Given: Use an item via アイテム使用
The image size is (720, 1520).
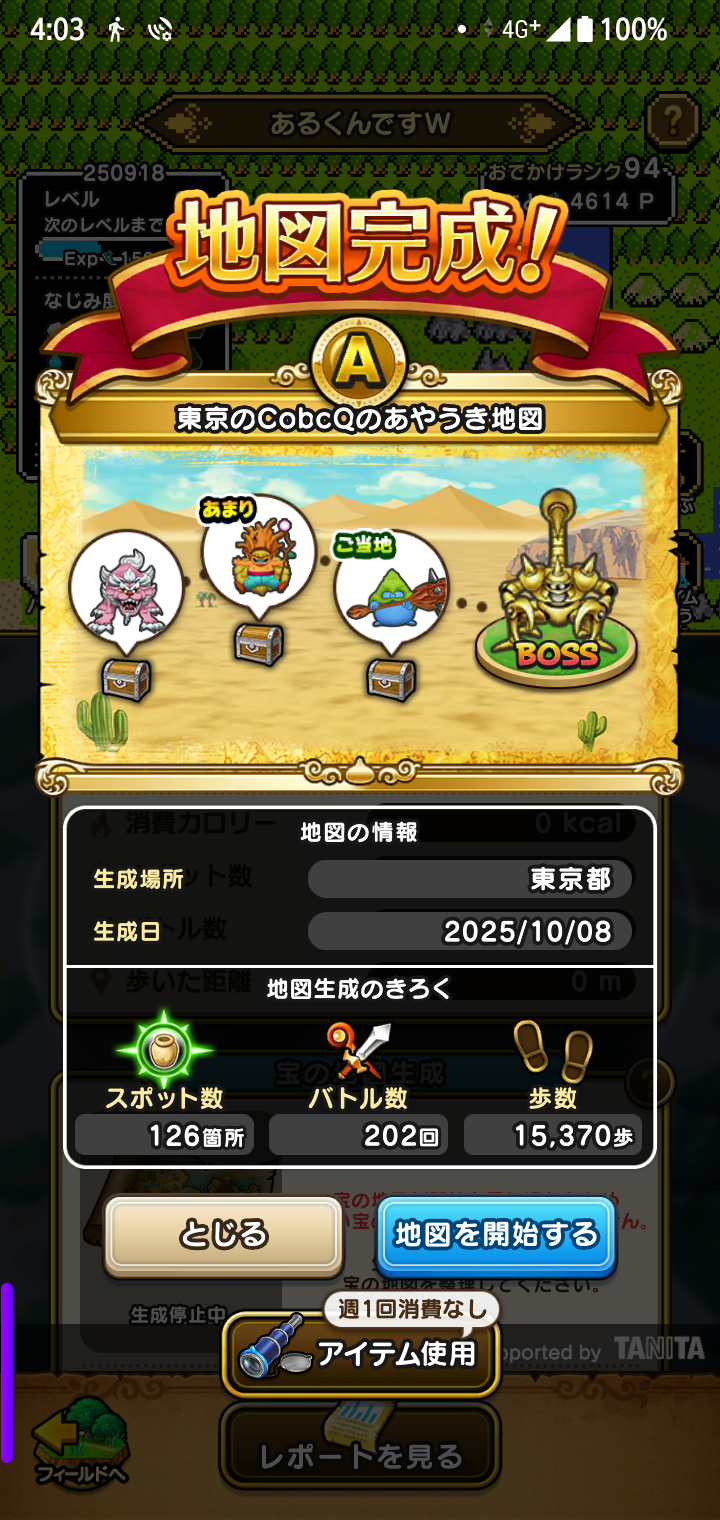Looking at the screenshot, I should click(360, 1354).
